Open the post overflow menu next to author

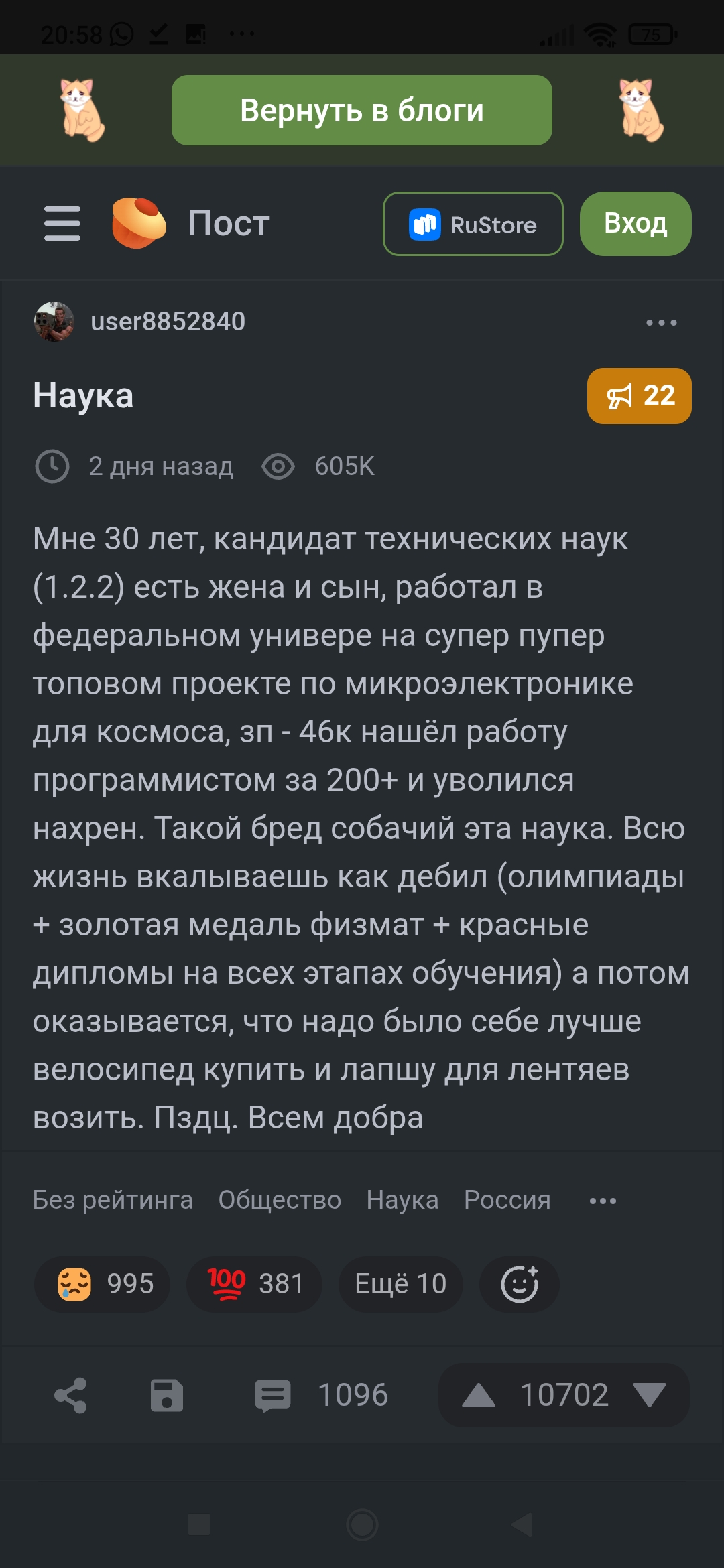click(661, 322)
